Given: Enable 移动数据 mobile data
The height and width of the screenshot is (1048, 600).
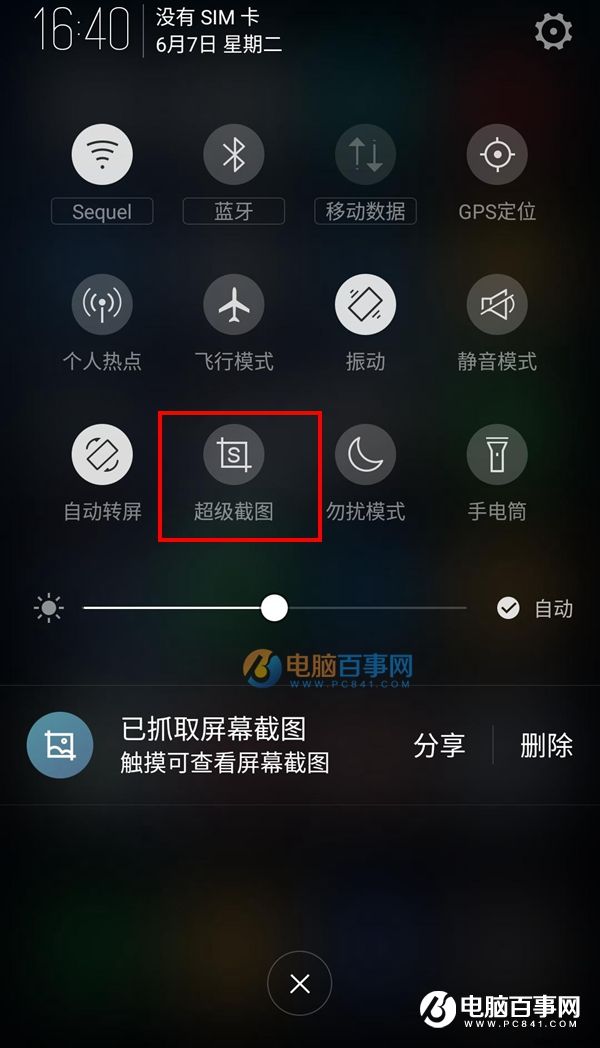Looking at the screenshot, I should click(x=365, y=155).
